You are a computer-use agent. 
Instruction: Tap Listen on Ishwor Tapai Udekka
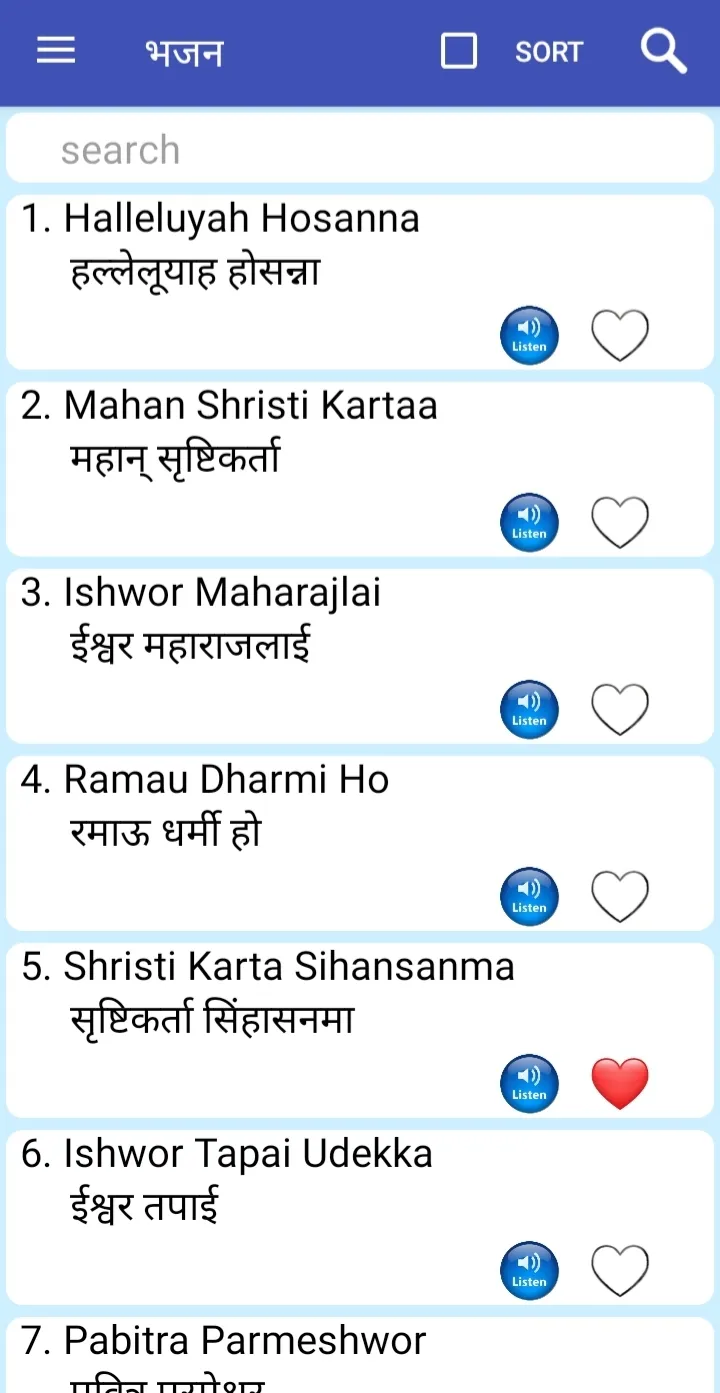(x=529, y=1270)
